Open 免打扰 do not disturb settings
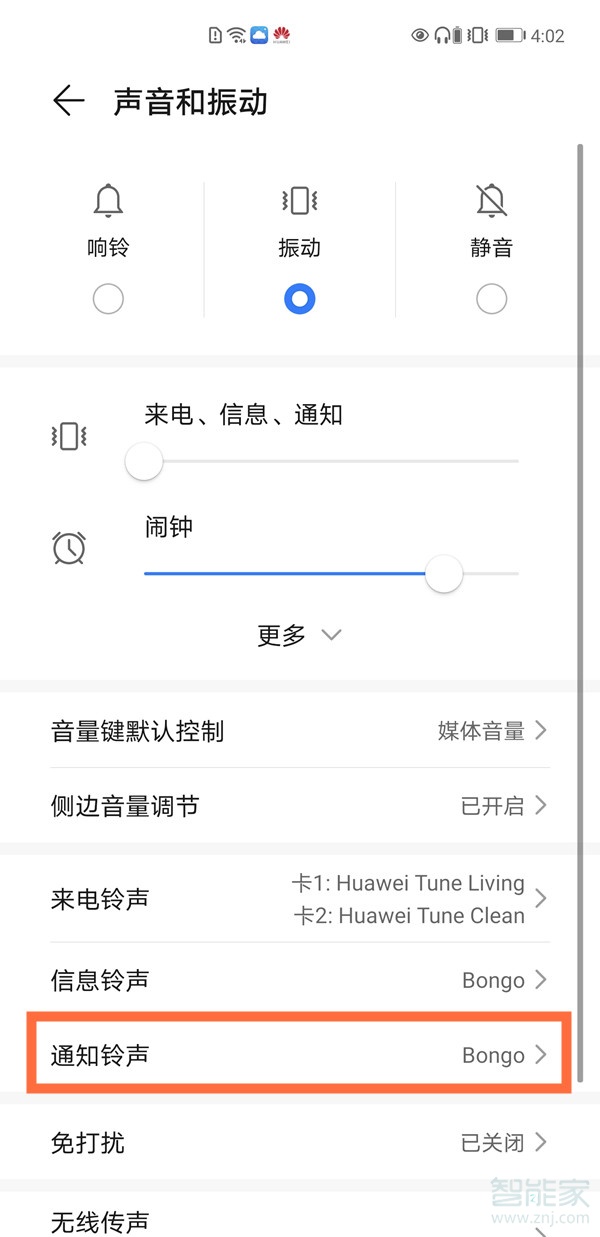Image resolution: width=600 pixels, height=1237 pixels. click(299, 1142)
